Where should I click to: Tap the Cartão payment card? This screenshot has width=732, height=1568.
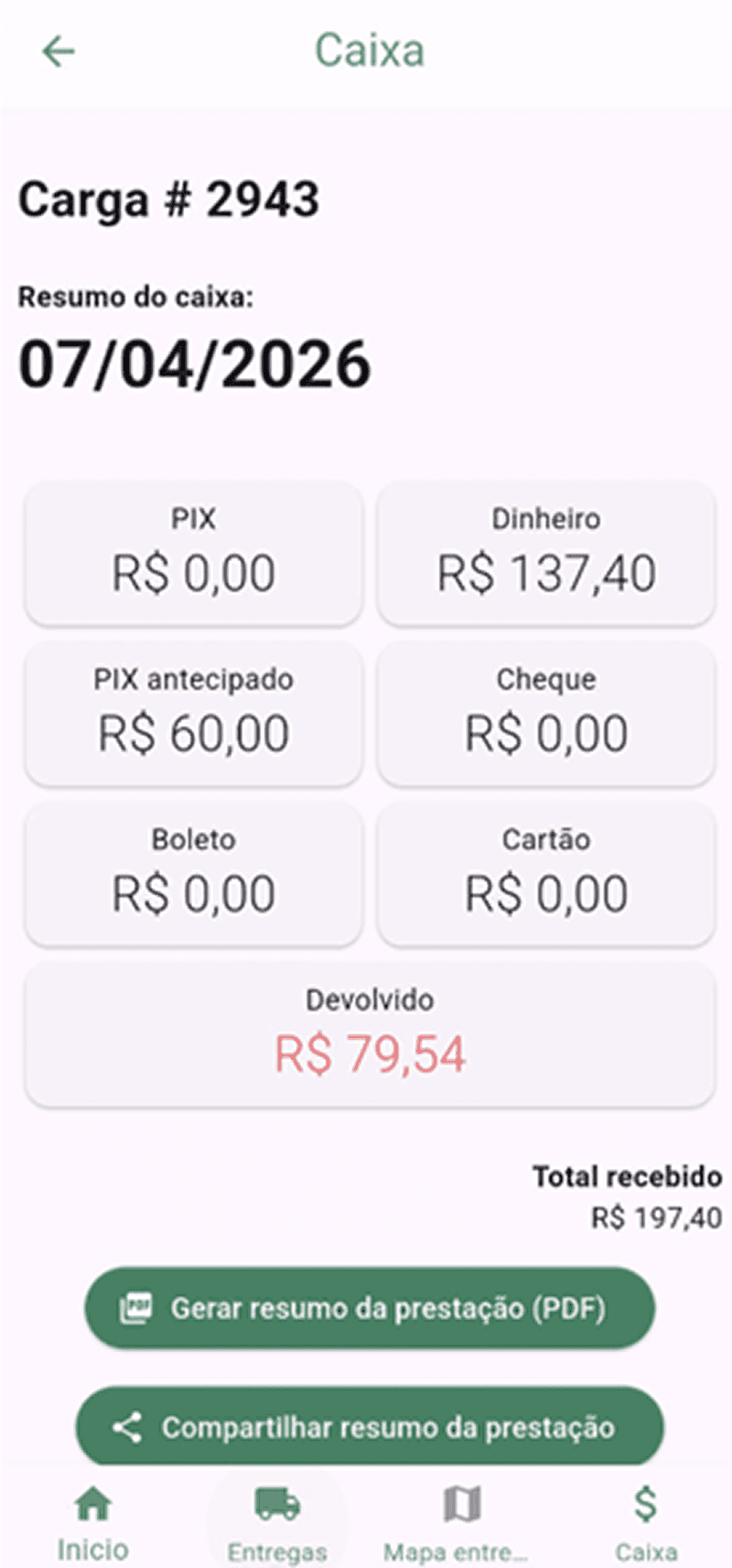545,873
